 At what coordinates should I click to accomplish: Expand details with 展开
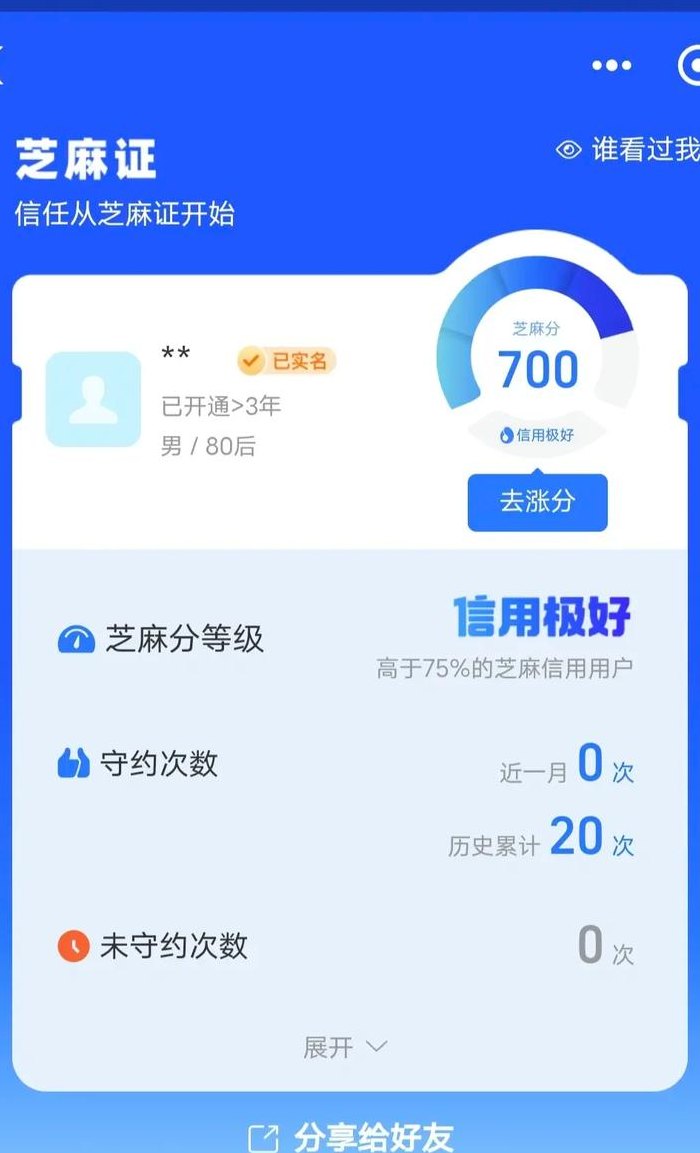click(x=345, y=1046)
